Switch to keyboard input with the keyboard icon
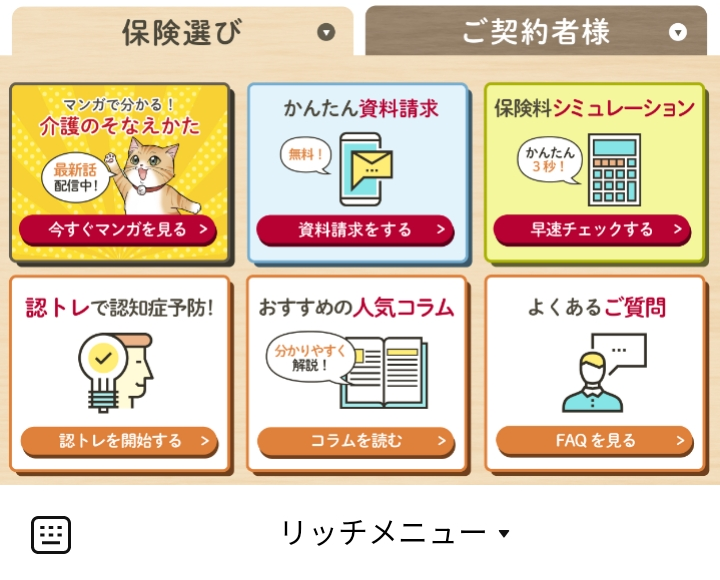The height and width of the screenshot is (580, 720). [50, 534]
